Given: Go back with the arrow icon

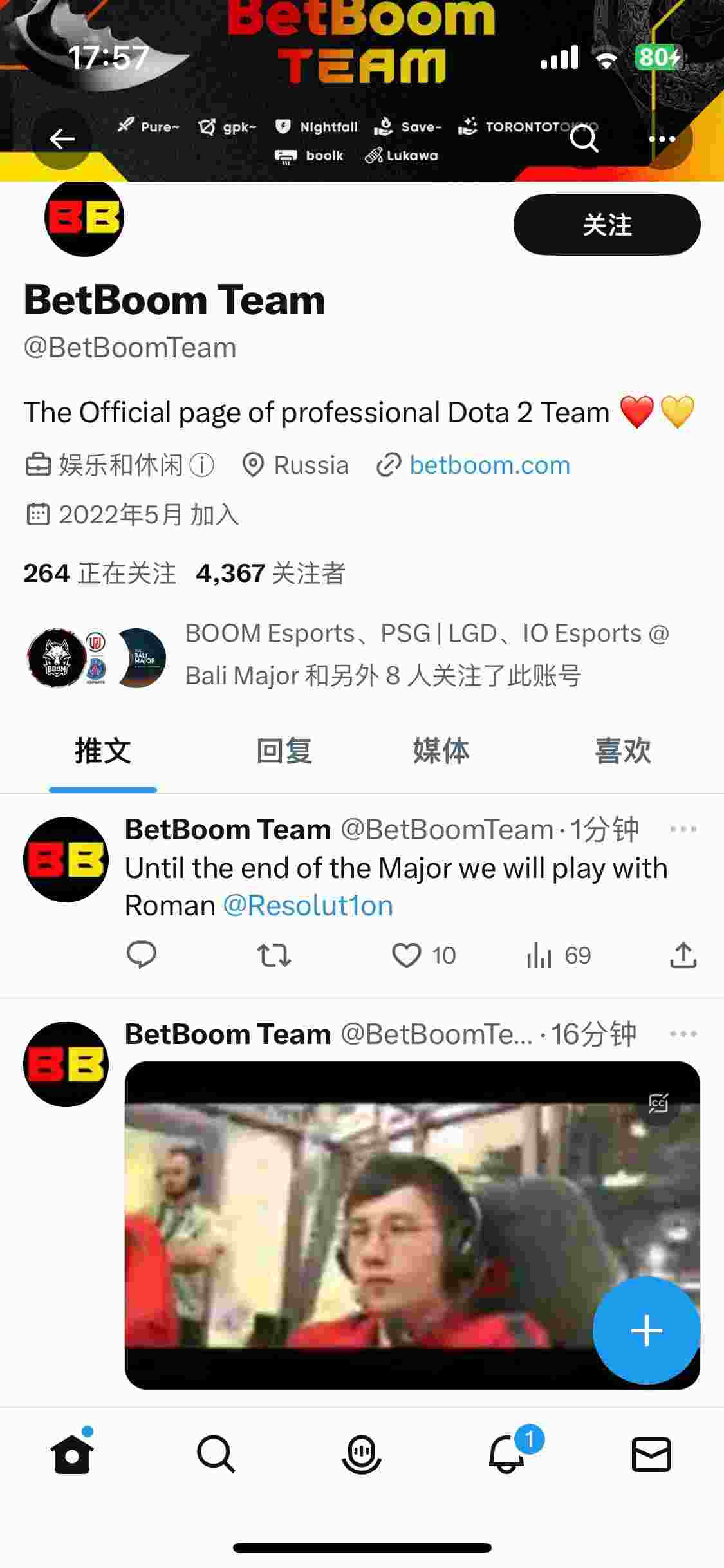Looking at the screenshot, I should point(62,138).
